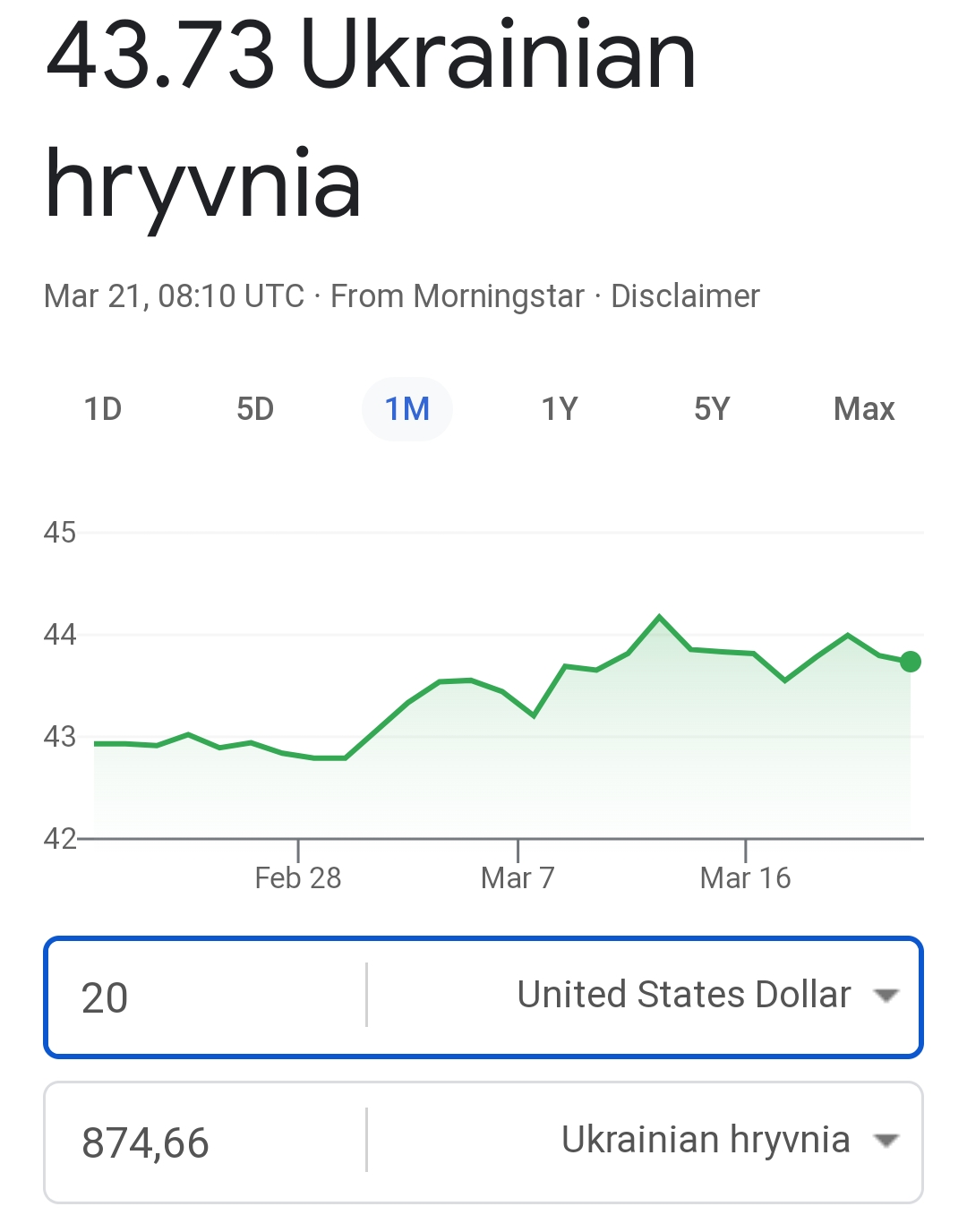Switch chart to 1D range
Viewport: 967px width, 1232px height.
(x=103, y=409)
